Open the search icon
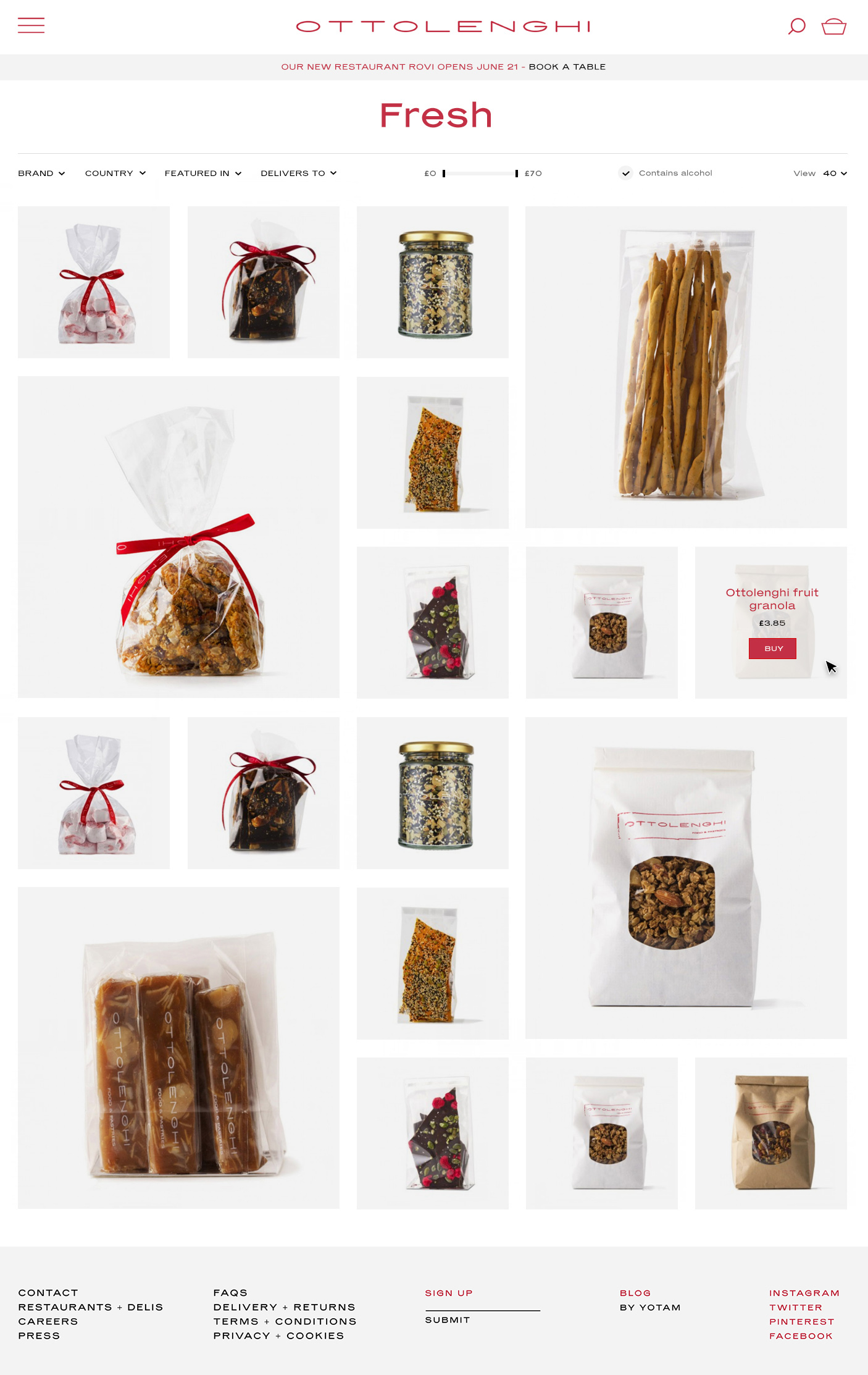The image size is (868, 1375). [x=796, y=26]
